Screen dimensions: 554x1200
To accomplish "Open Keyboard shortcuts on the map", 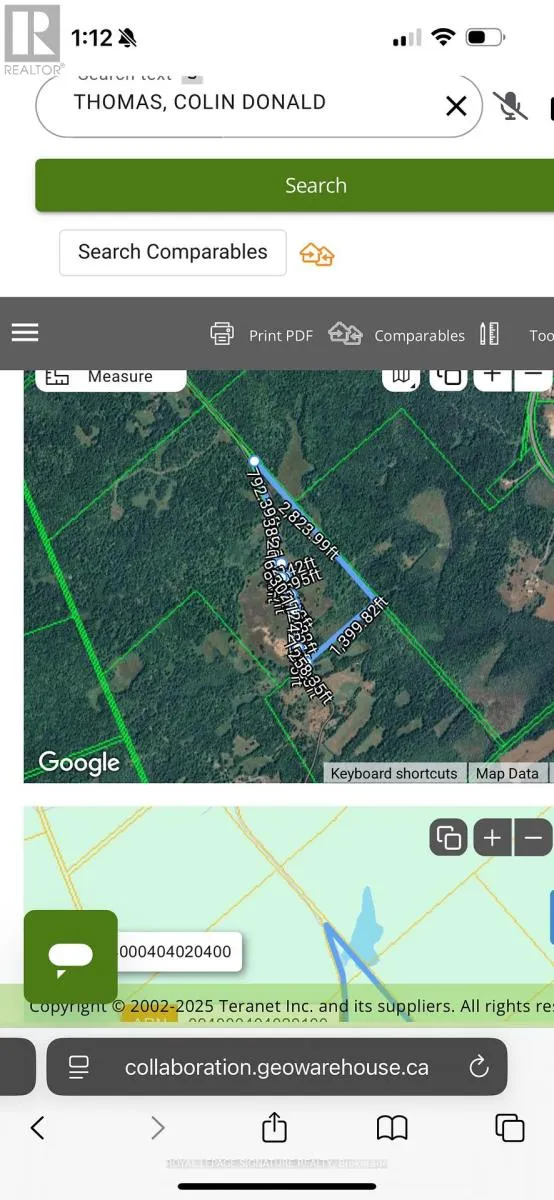I will (394, 773).
